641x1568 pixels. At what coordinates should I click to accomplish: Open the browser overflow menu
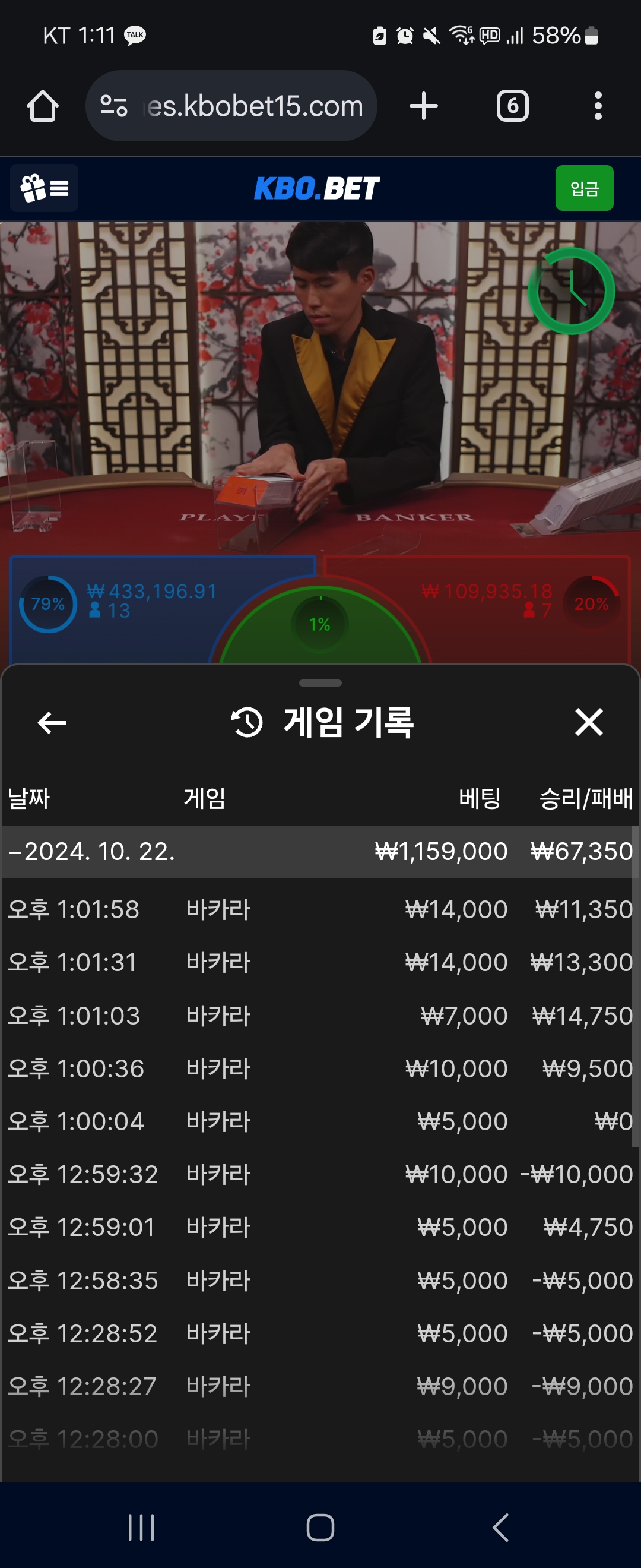click(598, 106)
